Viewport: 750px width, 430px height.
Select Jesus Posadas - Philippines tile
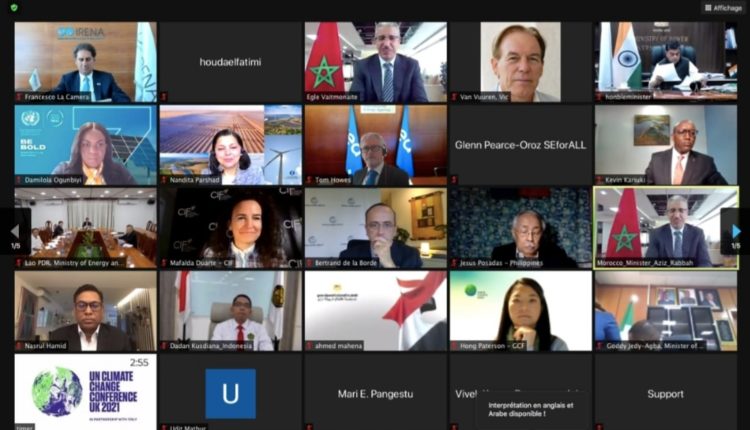(520, 227)
